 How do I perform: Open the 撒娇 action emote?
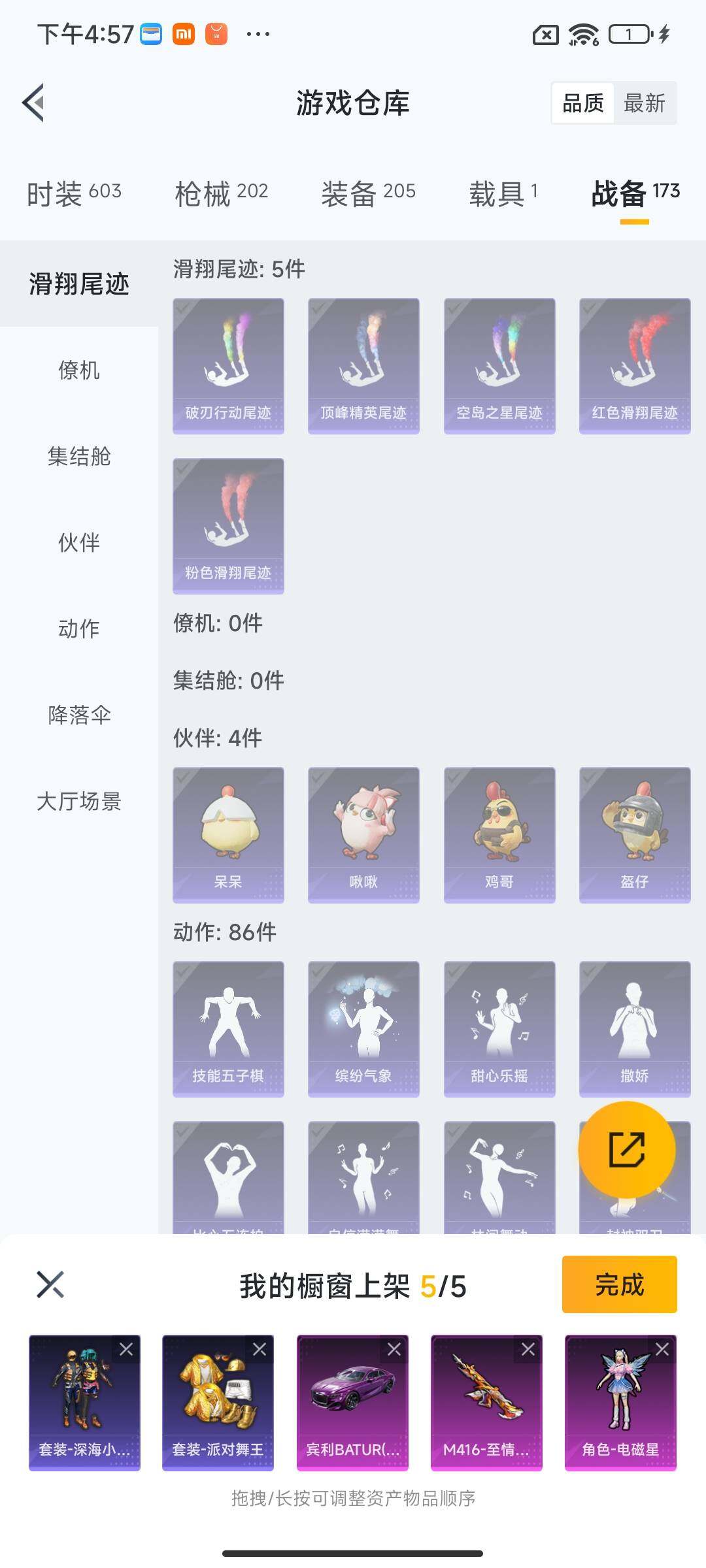(x=633, y=1026)
